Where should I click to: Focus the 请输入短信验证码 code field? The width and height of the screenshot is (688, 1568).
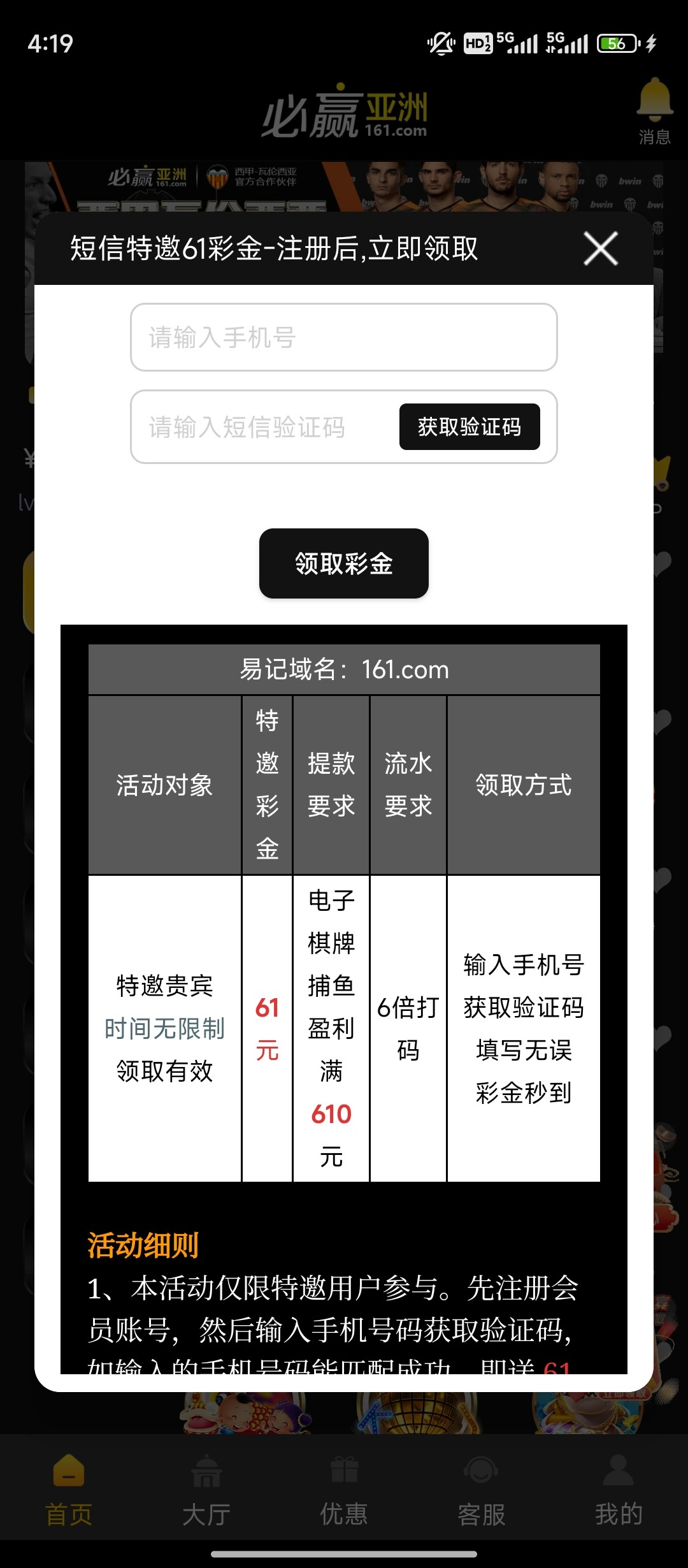click(x=261, y=427)
